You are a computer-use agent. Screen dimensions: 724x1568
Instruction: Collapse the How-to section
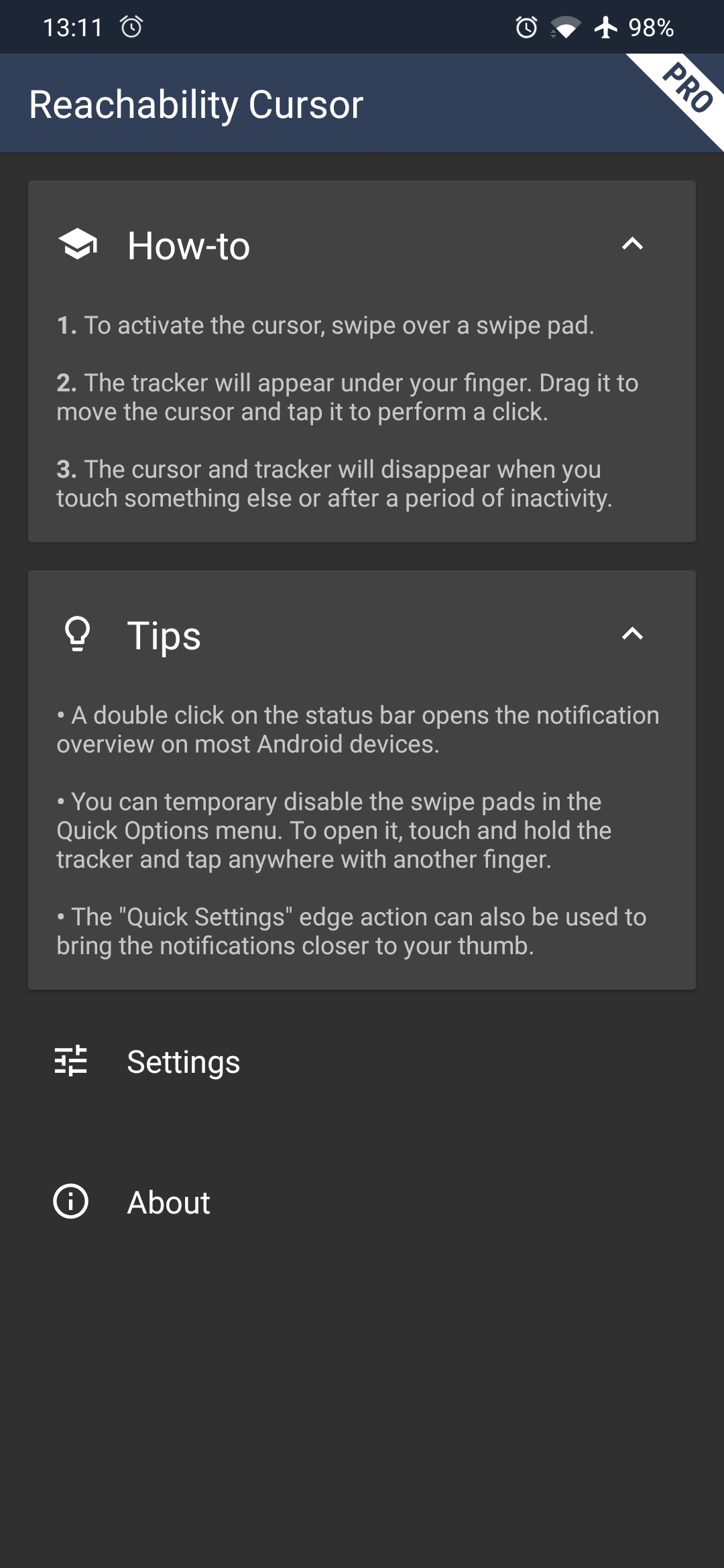click(632, 244)
